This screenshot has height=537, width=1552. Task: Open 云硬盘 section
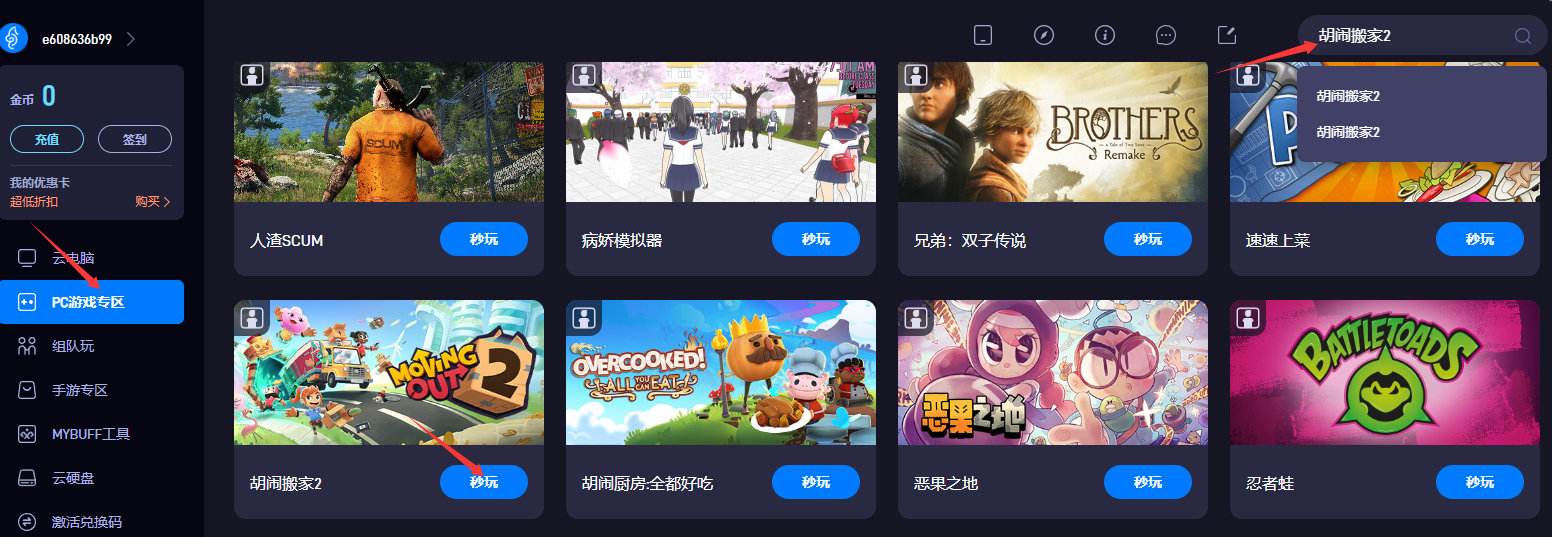click(72, 478)
